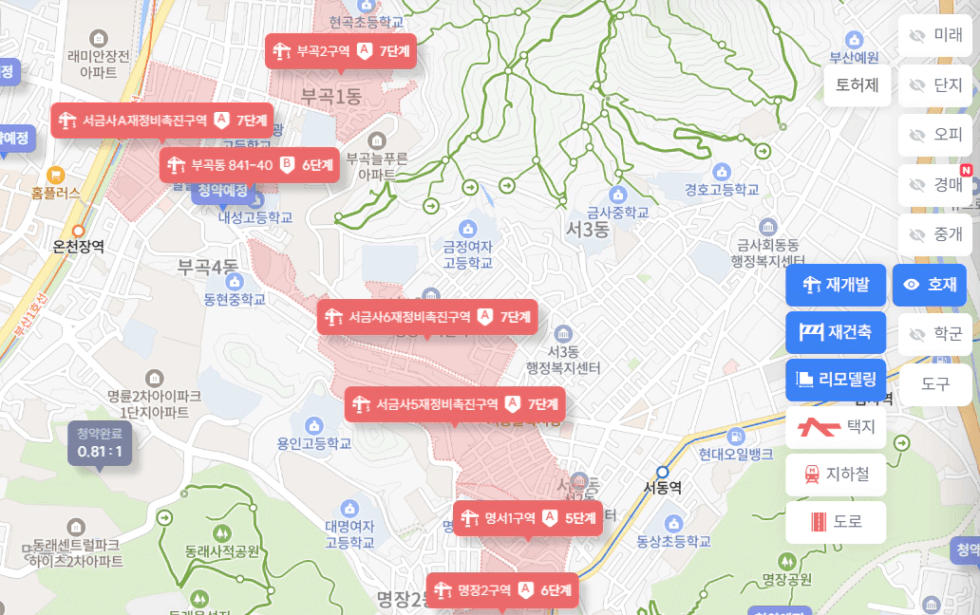The image size is (980, 615).
Task: Open the 청약완료 0.81:1 marker
Action: click(x=99, y=443)
